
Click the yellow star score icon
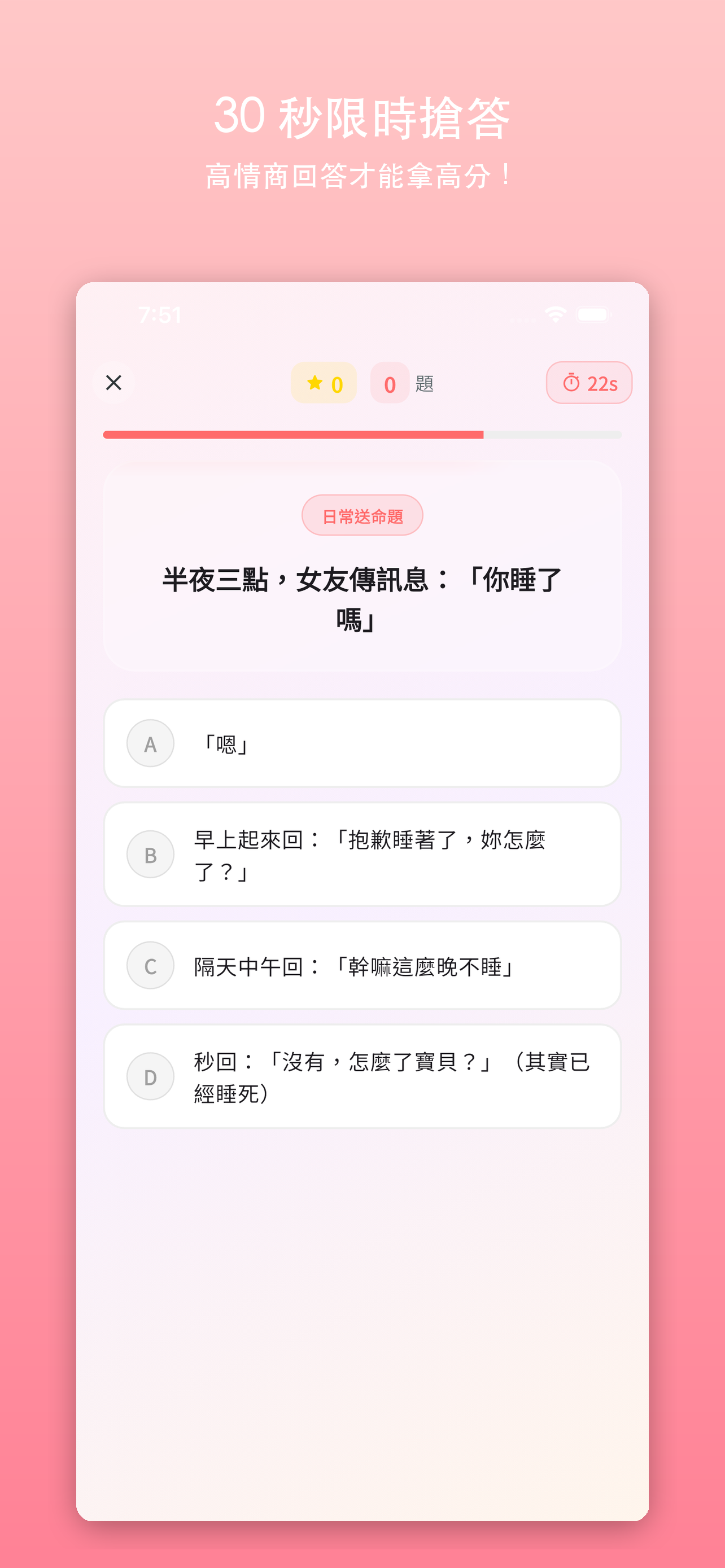(314, 383)
